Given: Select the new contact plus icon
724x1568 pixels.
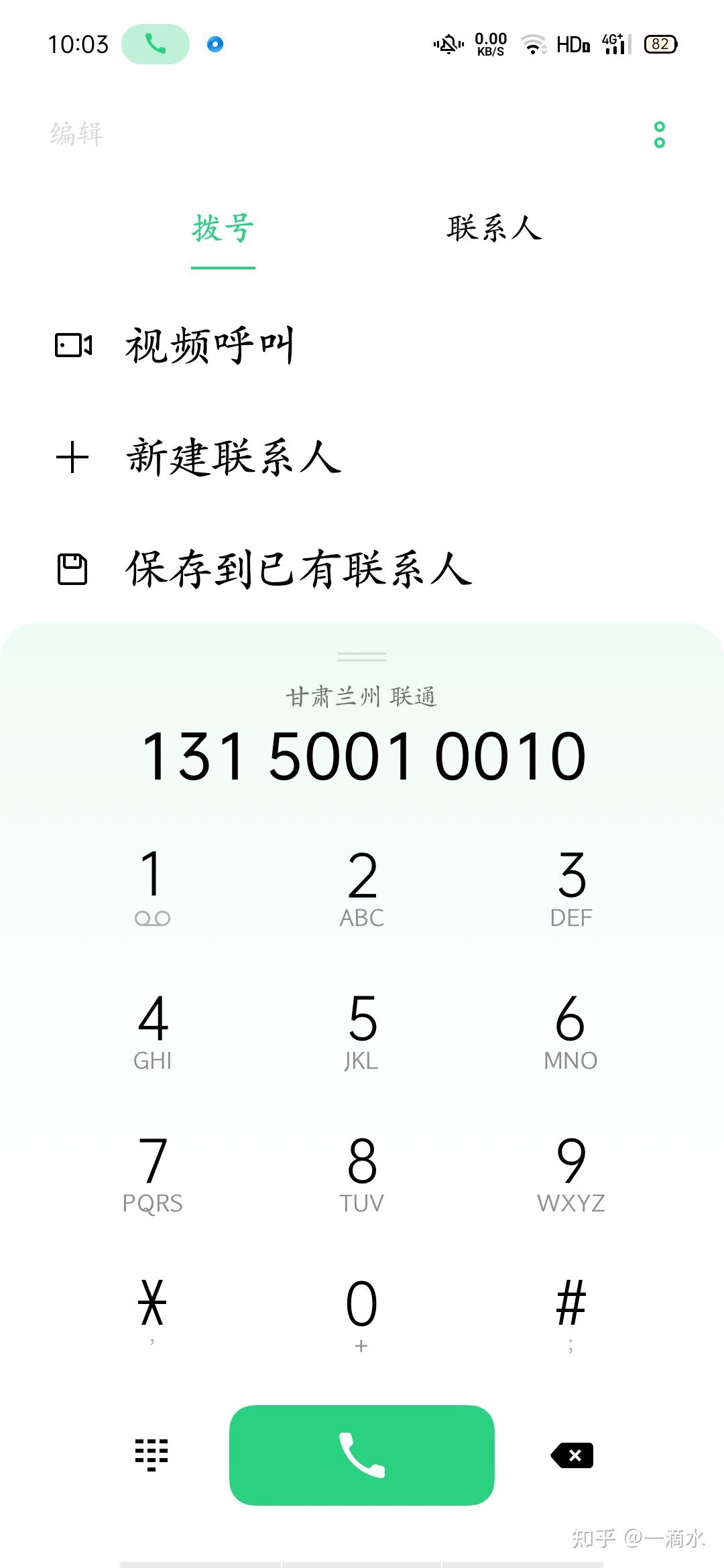Looking at the screenshot, I should (x=72, y=457).
